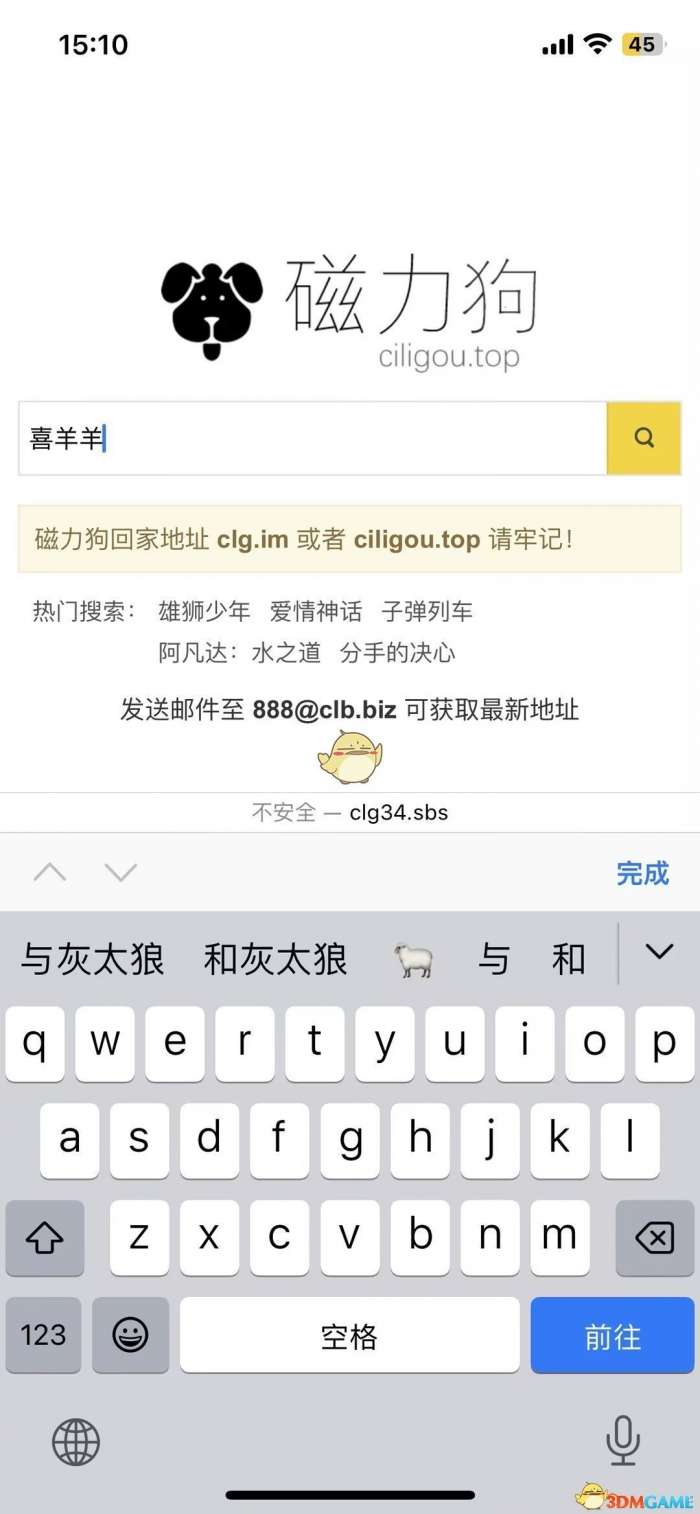This screenshot has height=1514, width=700.
Task: Tap the 空格 space key
Action: (349, 1336)
